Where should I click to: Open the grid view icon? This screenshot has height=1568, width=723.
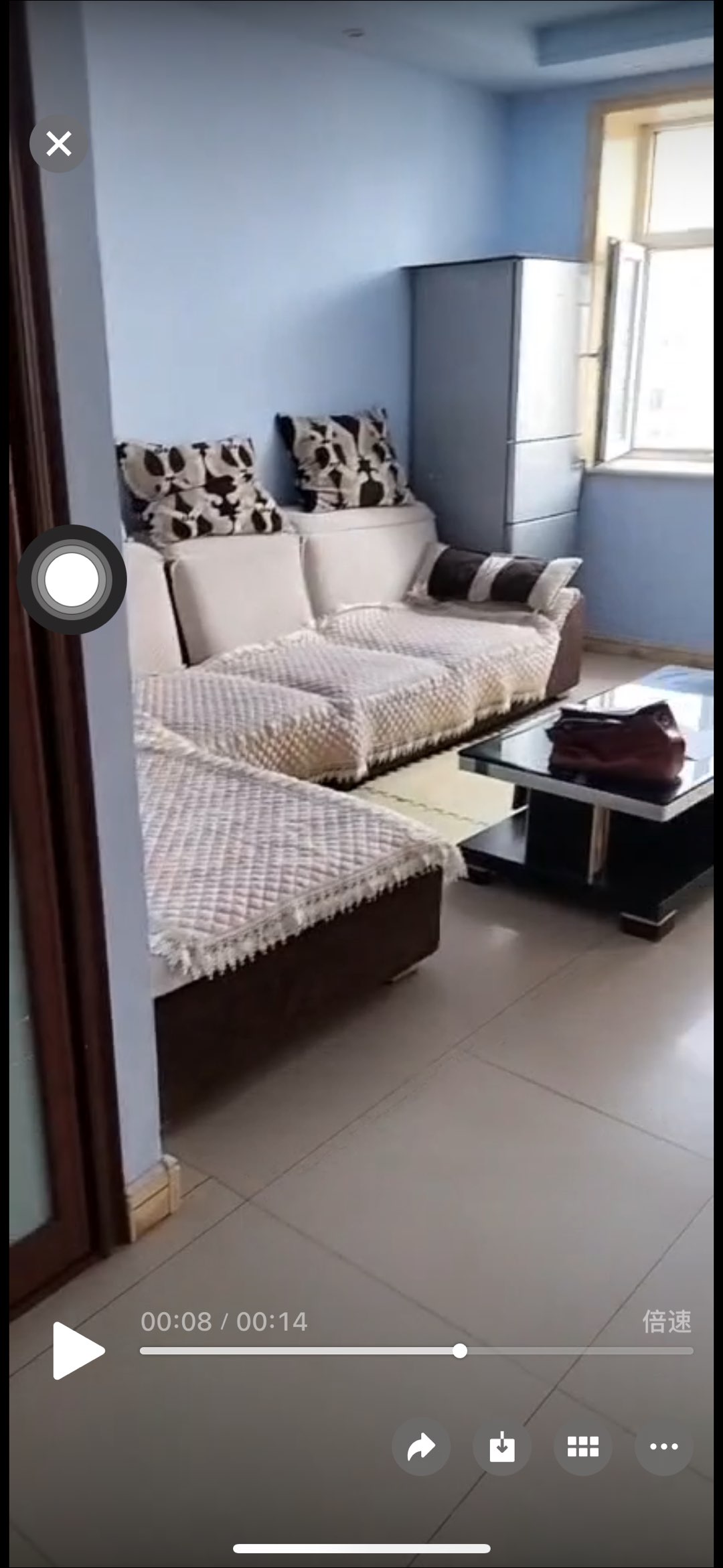tap(582, 1447)
